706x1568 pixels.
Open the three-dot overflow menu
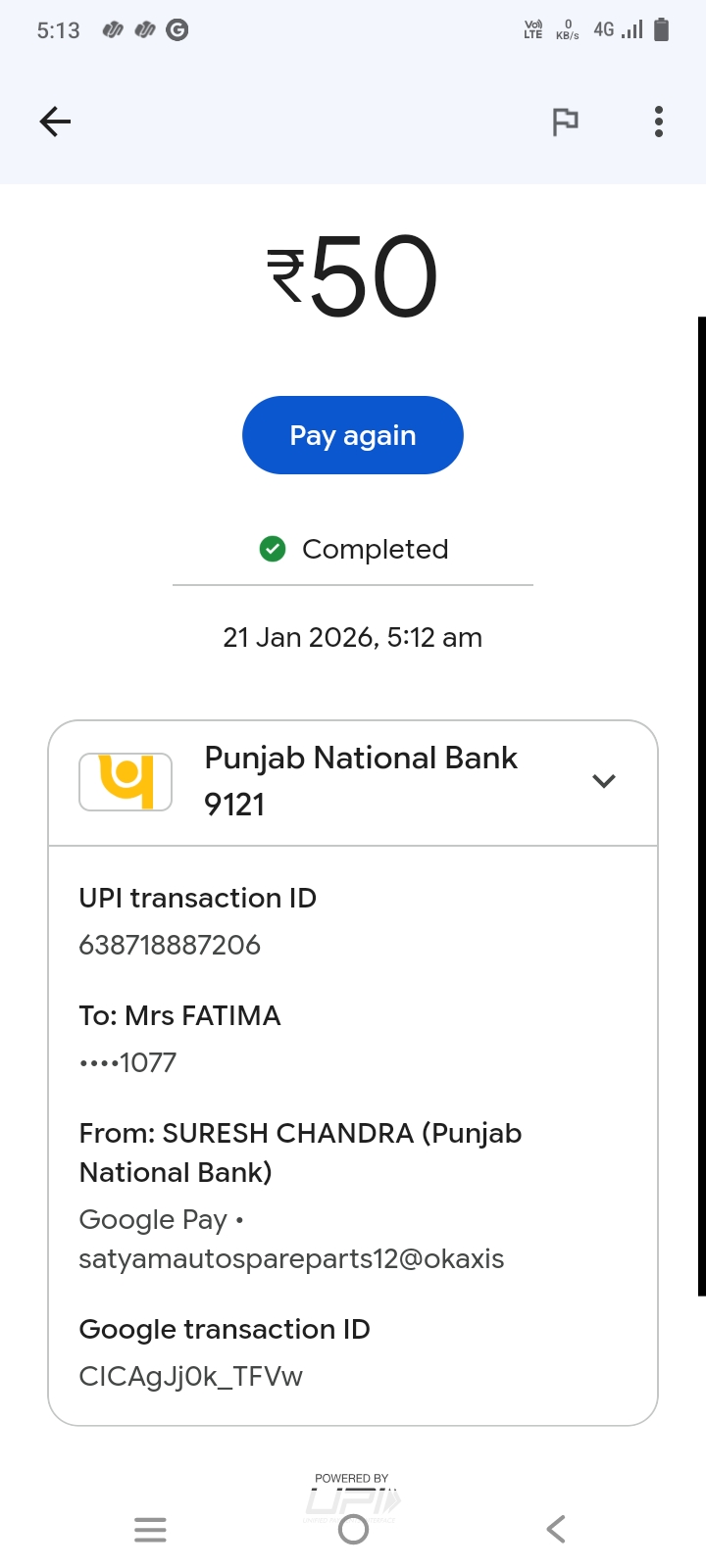(x=659, y=122)
